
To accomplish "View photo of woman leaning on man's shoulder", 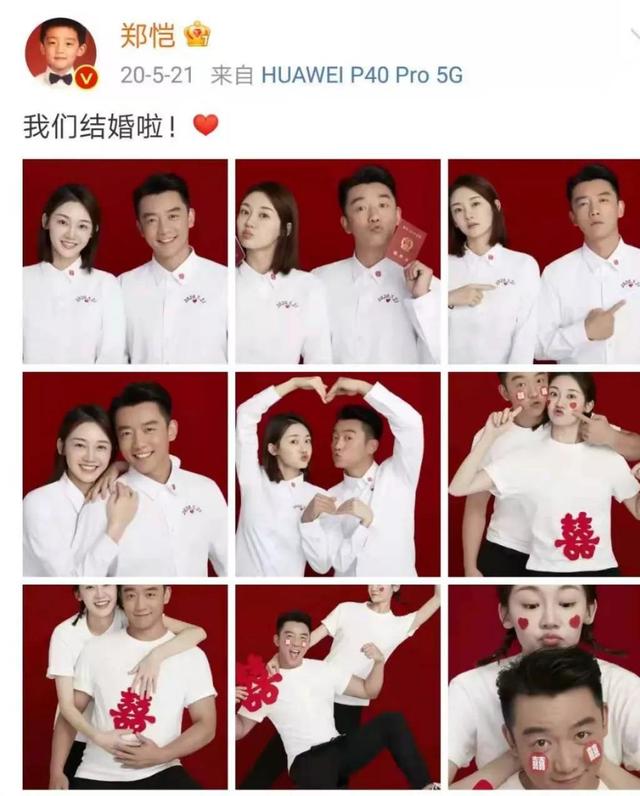I will (x=125, y=475).
